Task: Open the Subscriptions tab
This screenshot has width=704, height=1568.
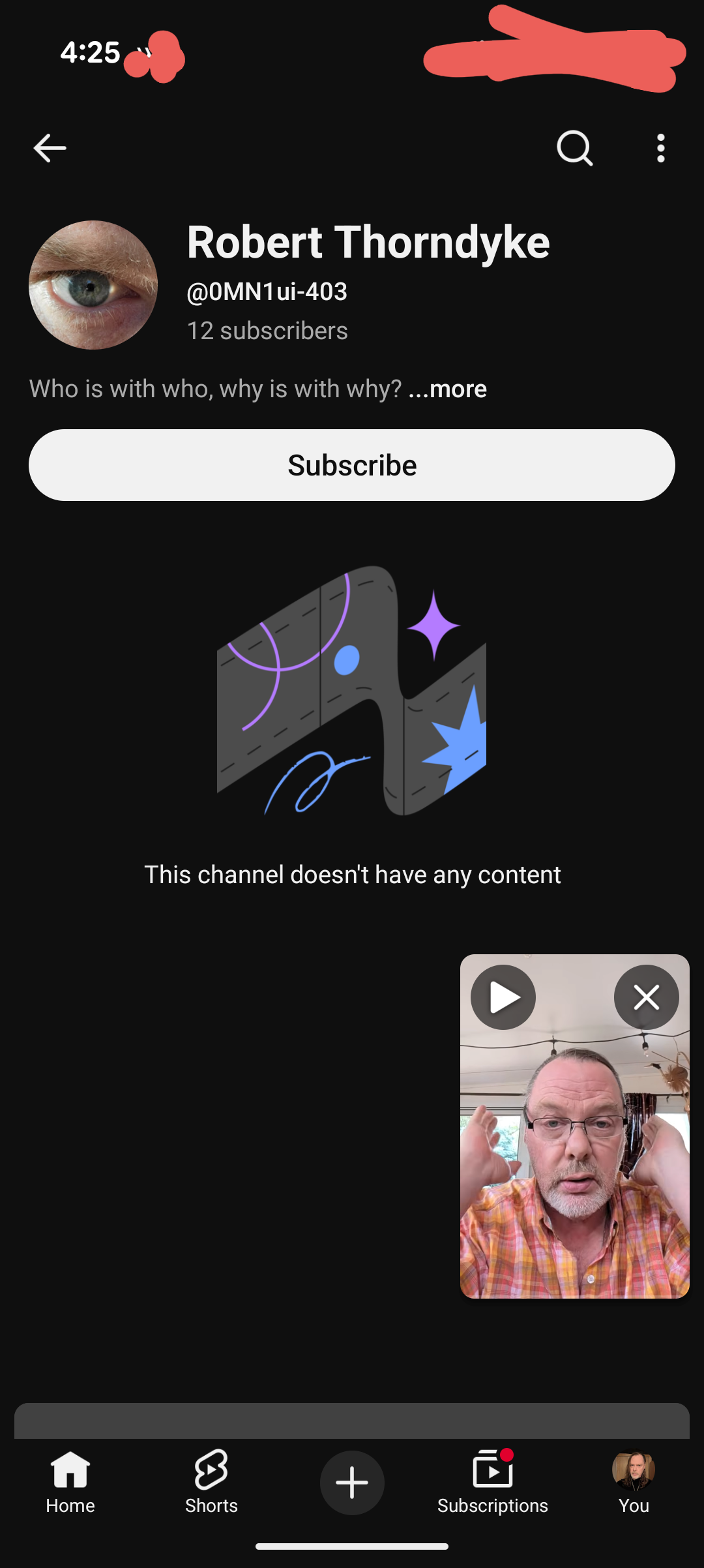Action: (493, 1482)
